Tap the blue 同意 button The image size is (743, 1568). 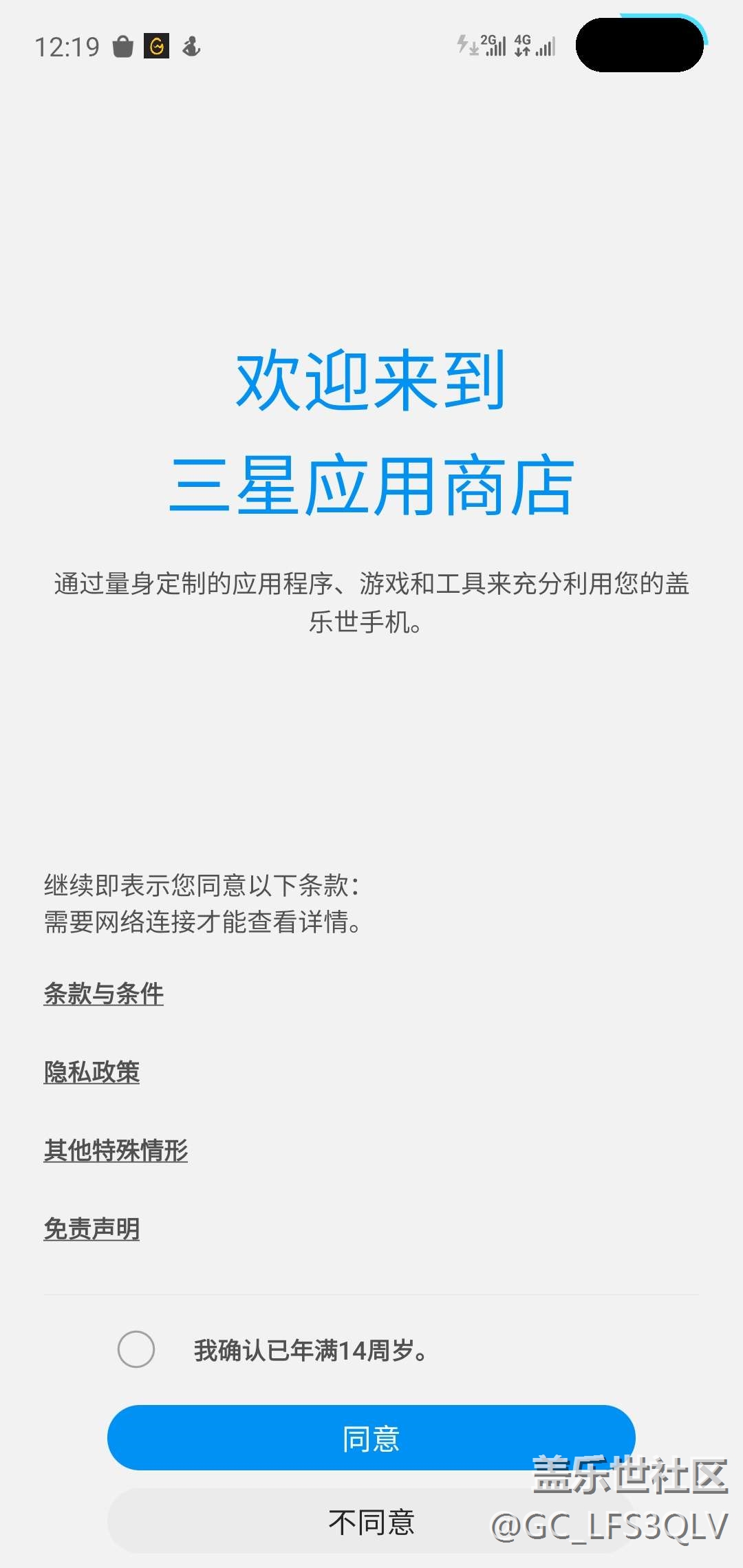pyautogui.click(x=371, y=1437)
